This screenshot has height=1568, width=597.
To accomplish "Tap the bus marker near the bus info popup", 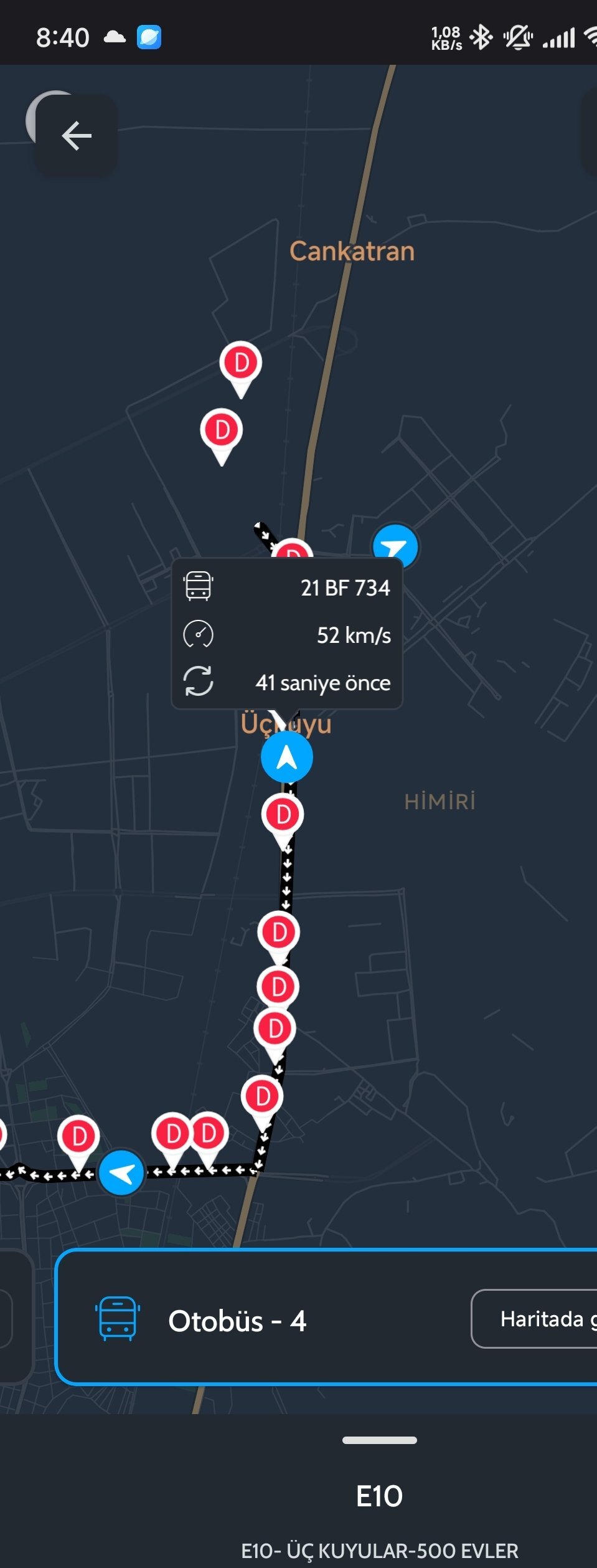I will tap(395, 544).
